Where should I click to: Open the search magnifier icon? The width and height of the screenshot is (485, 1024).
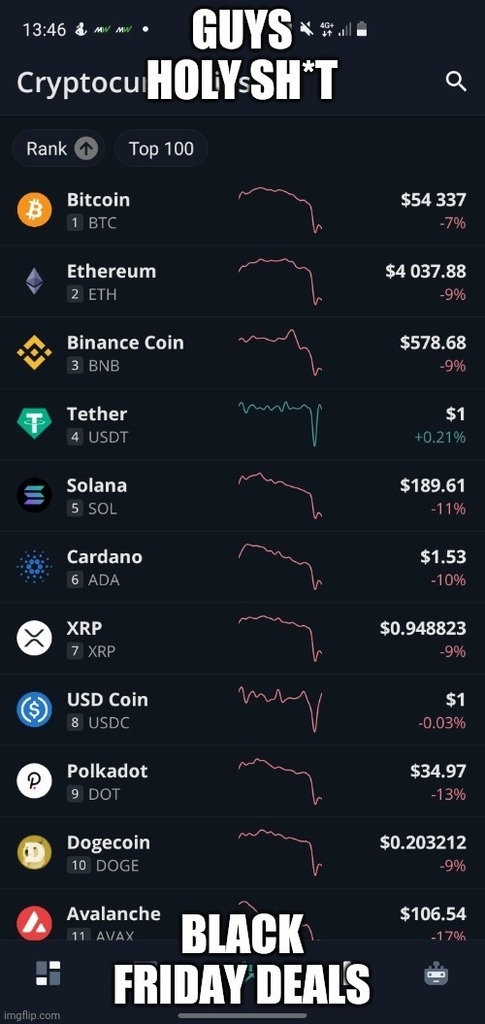point(456,82)
